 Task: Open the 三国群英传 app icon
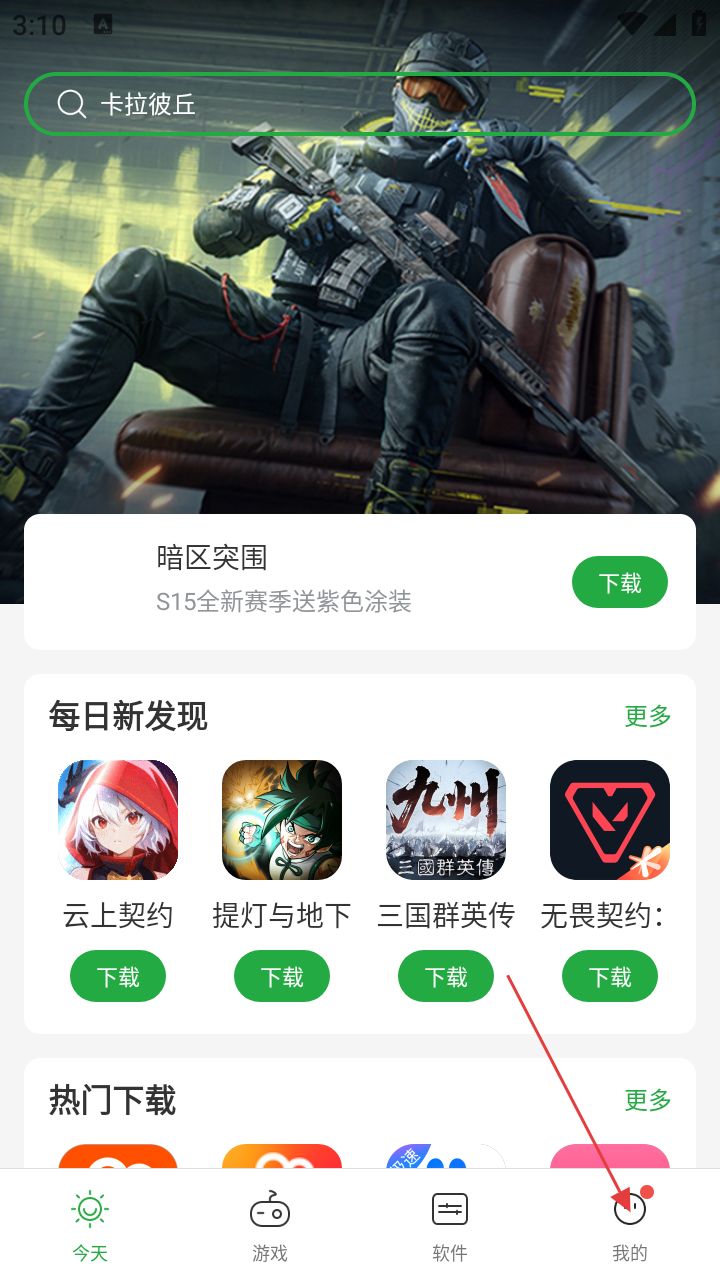coord(446,820)
